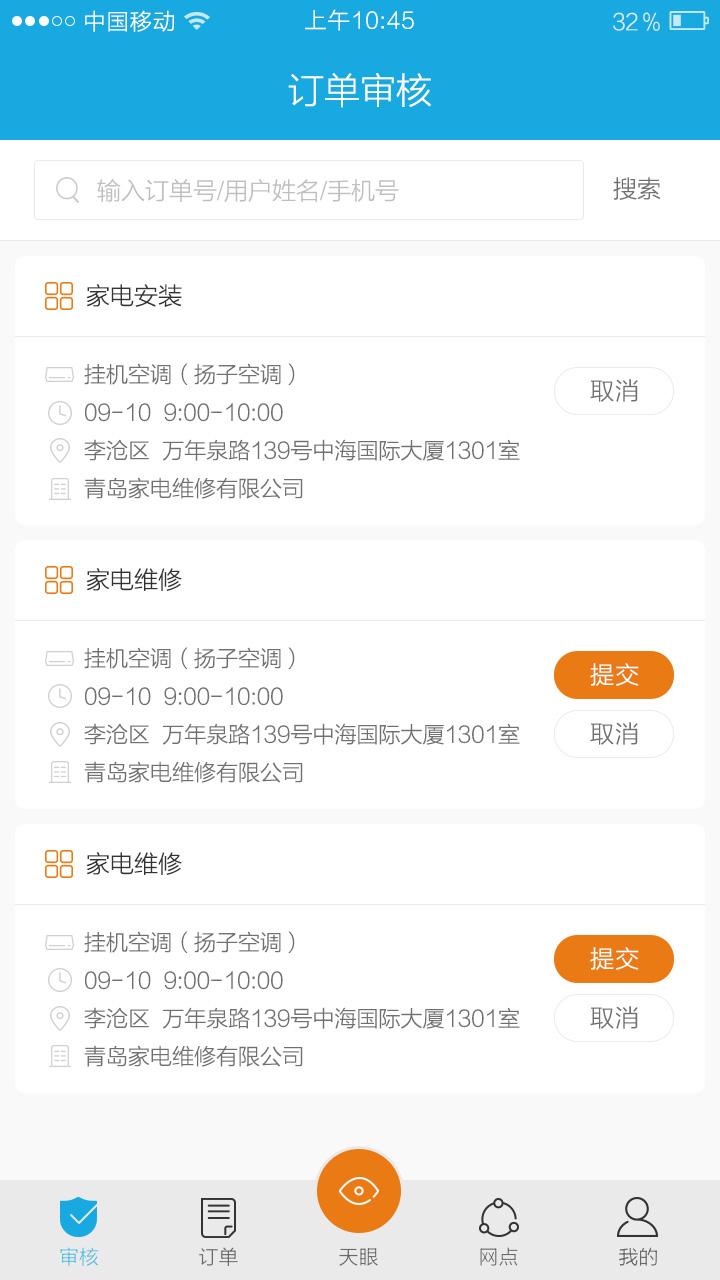Tap the 搜索 button
The height and width of the screenshot is (1280, 720).
pyautogui.click(x=637, y=189)
